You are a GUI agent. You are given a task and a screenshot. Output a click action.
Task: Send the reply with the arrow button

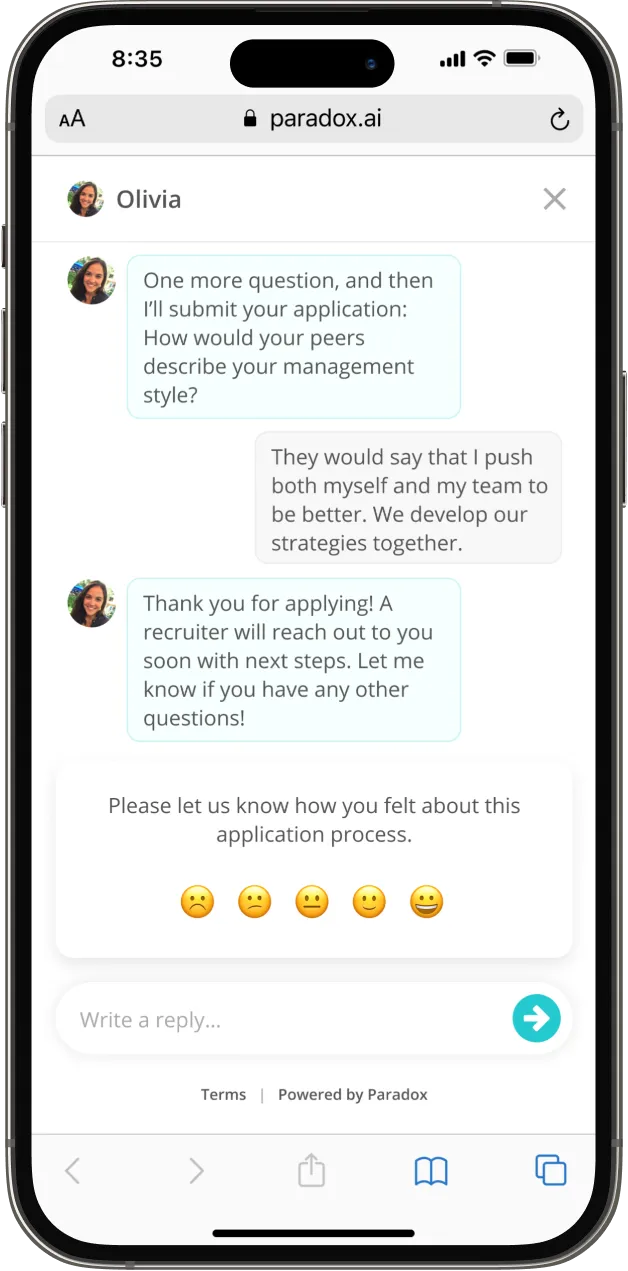tap(536, 1018)
